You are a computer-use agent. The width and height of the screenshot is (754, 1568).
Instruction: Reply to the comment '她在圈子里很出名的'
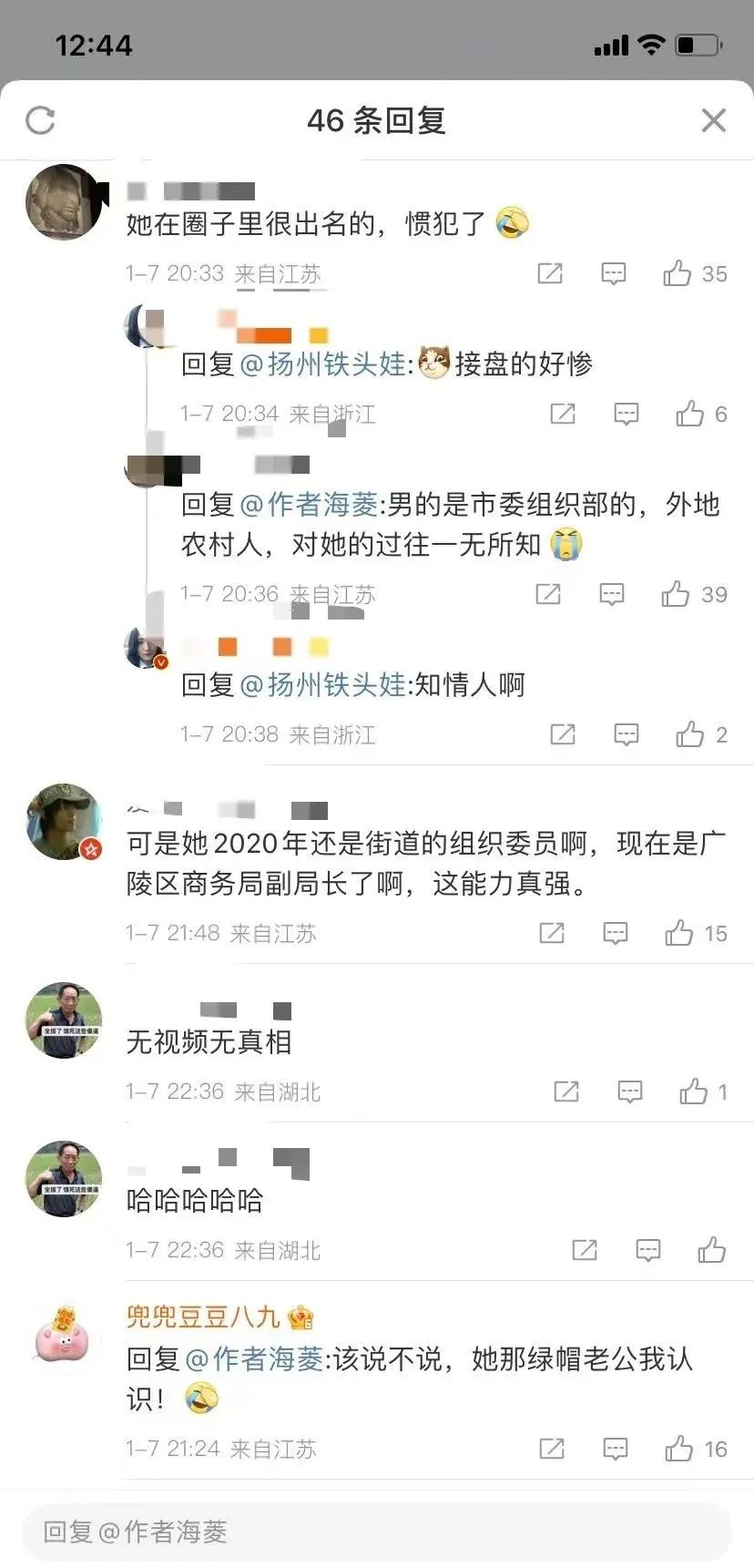[x=614, y=273]
